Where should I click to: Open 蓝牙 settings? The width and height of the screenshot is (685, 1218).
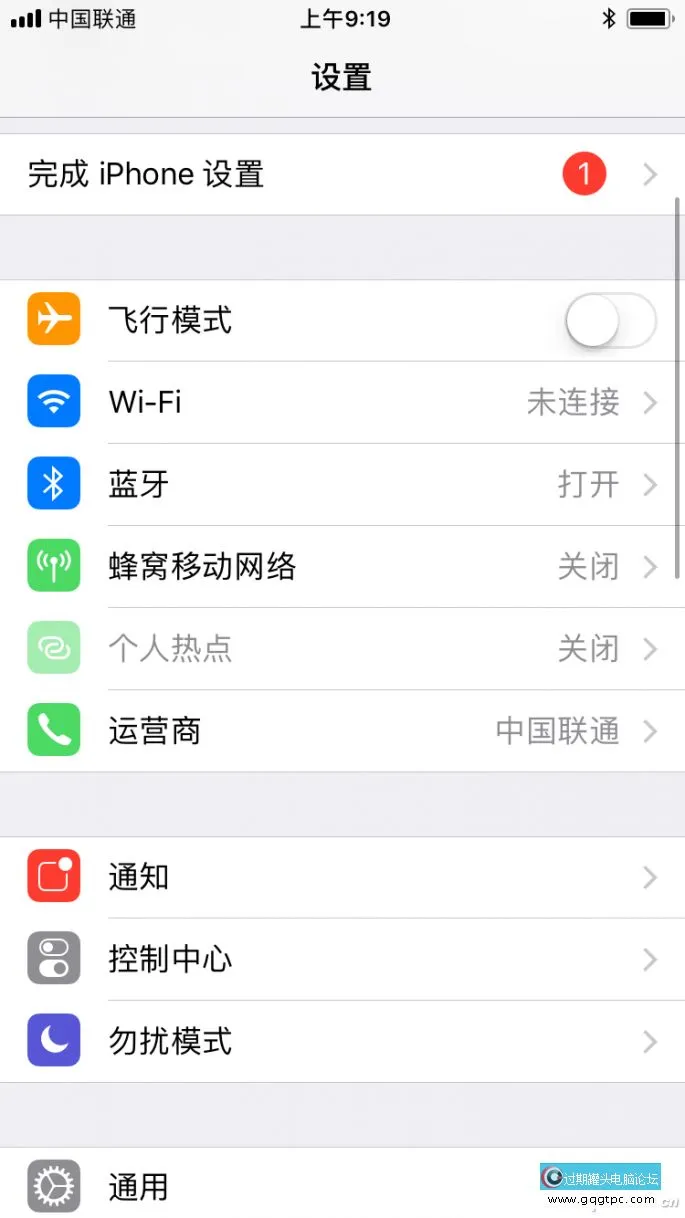342,485
